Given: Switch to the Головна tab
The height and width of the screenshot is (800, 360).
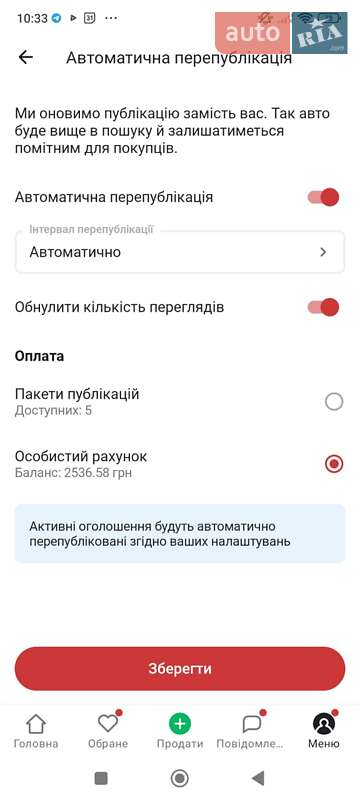Looking at the screenshot, I should (x=36, y=731).
